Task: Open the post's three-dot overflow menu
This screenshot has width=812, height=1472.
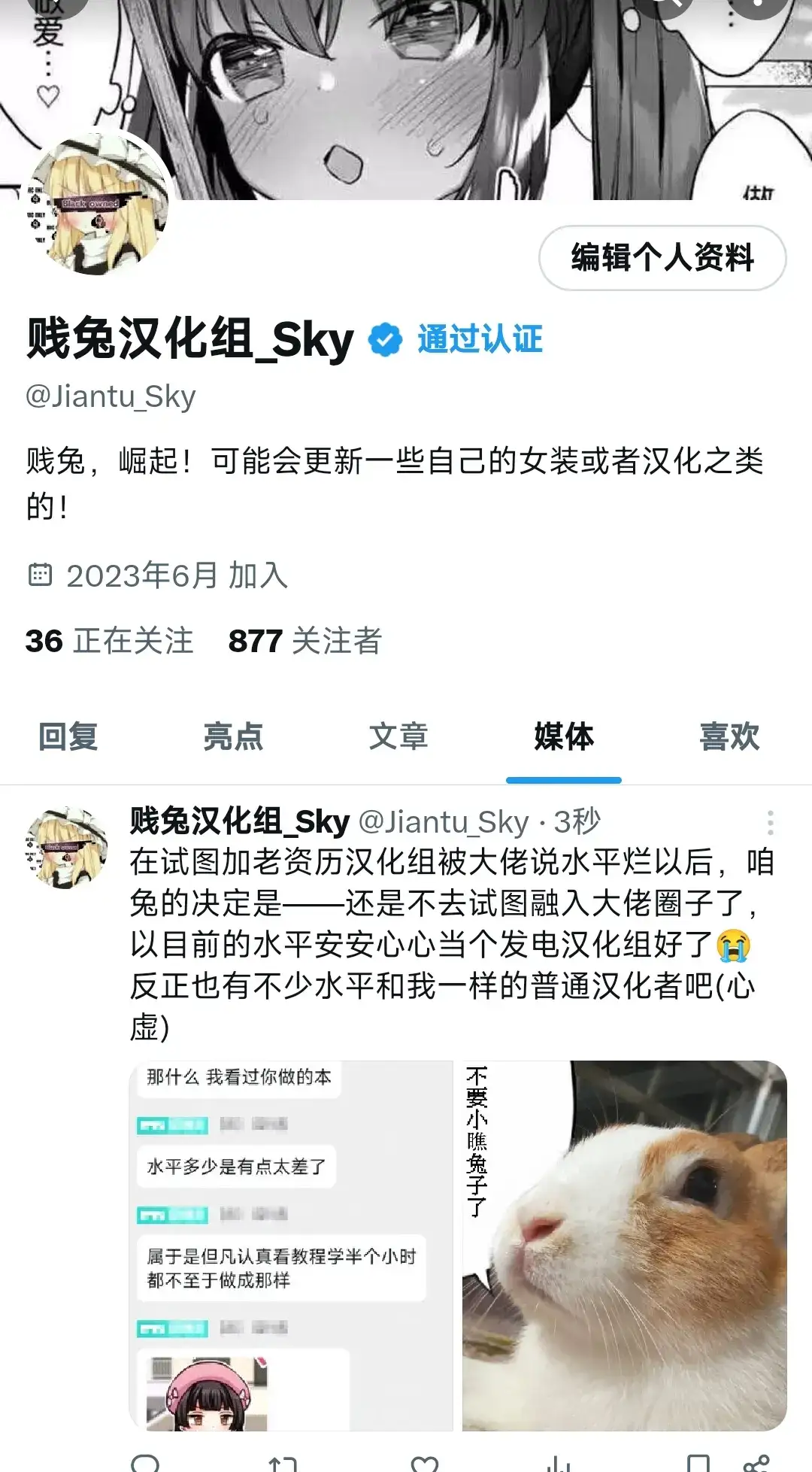Action: [770, 823]
